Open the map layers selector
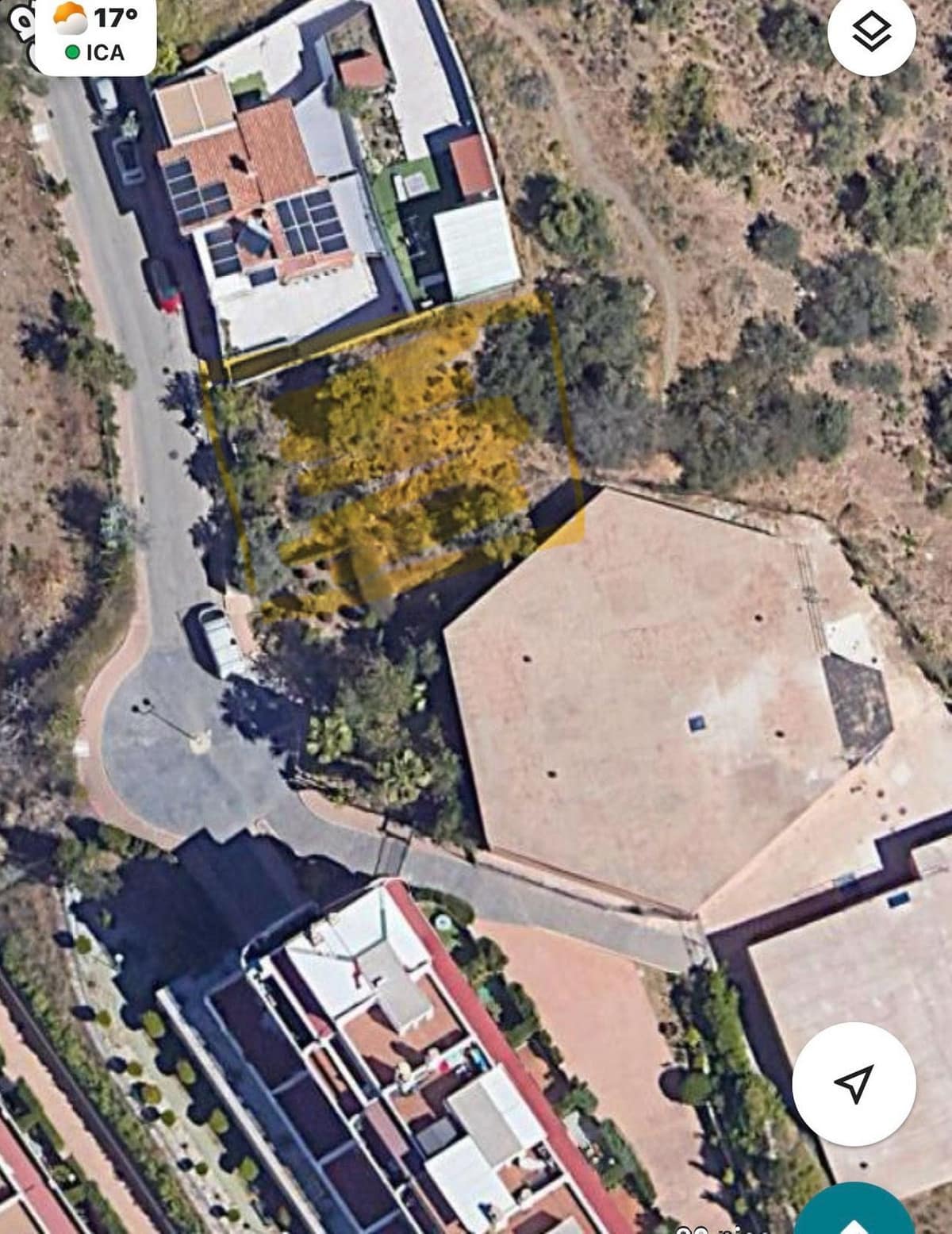This screenshot has height=1234, width=952. click(871, 33)
